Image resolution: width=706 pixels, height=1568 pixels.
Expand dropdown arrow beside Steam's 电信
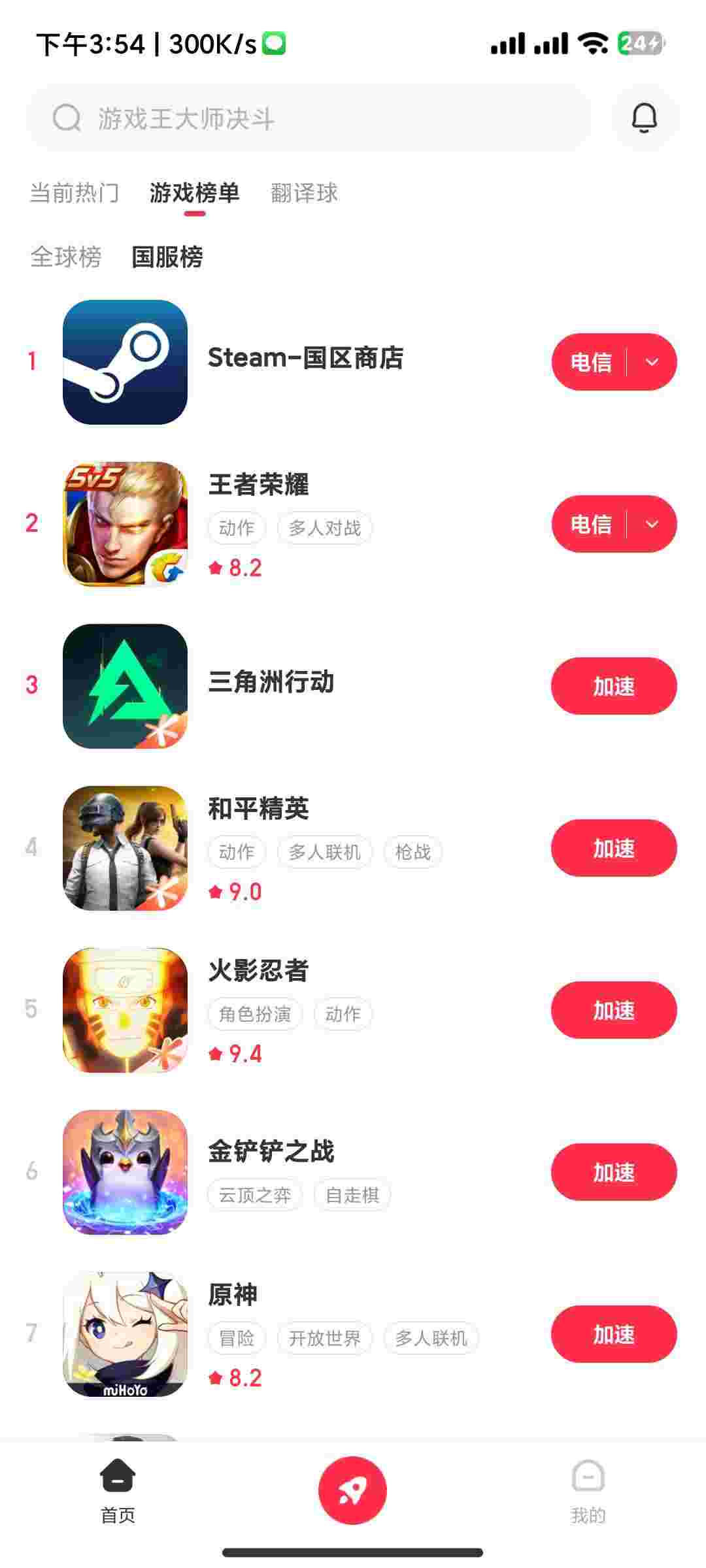coord(652,362)
